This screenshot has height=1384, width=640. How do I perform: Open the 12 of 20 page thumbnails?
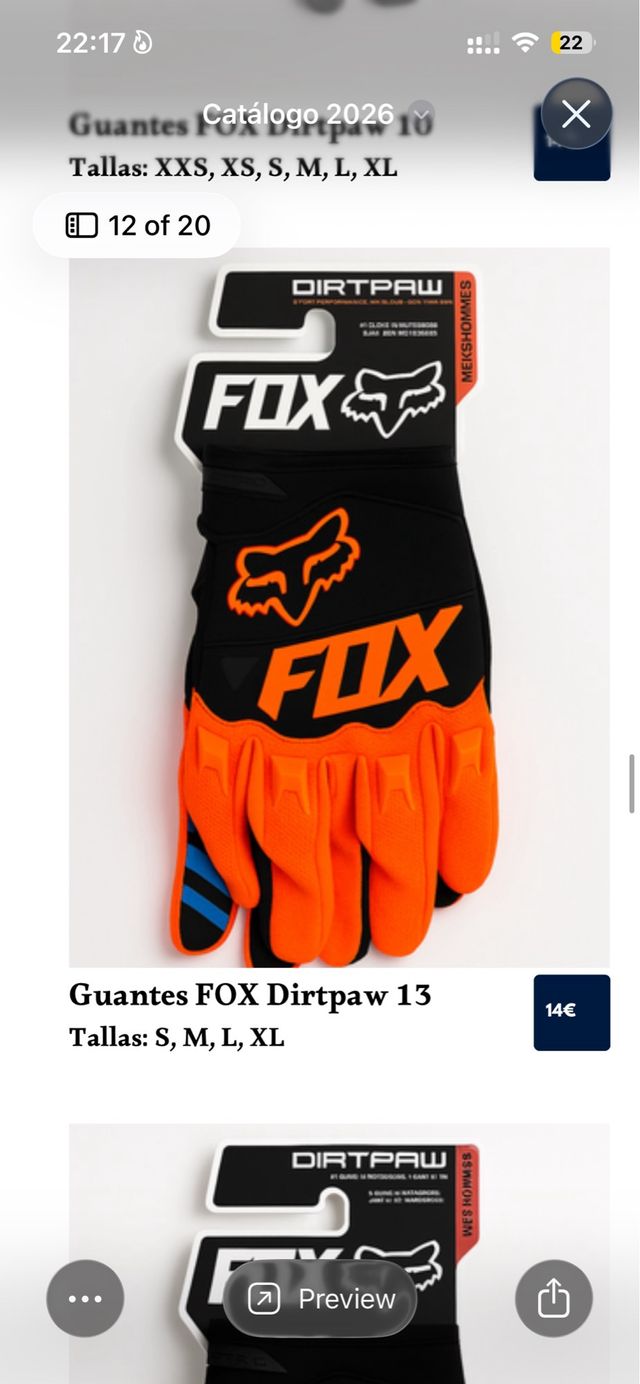coord(138,226)
